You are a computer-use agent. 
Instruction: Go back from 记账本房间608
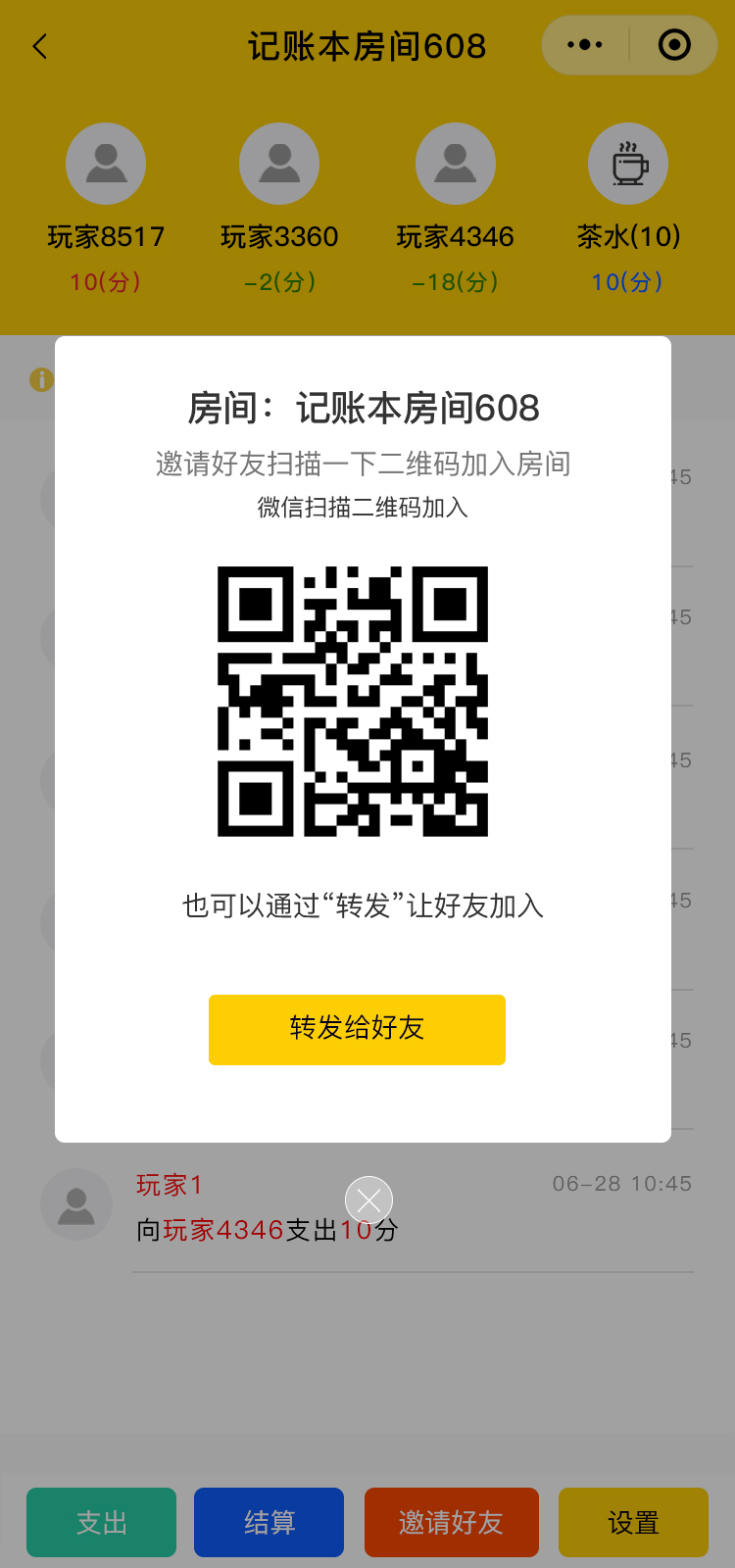pyautogui.click(x=40, y=46)
